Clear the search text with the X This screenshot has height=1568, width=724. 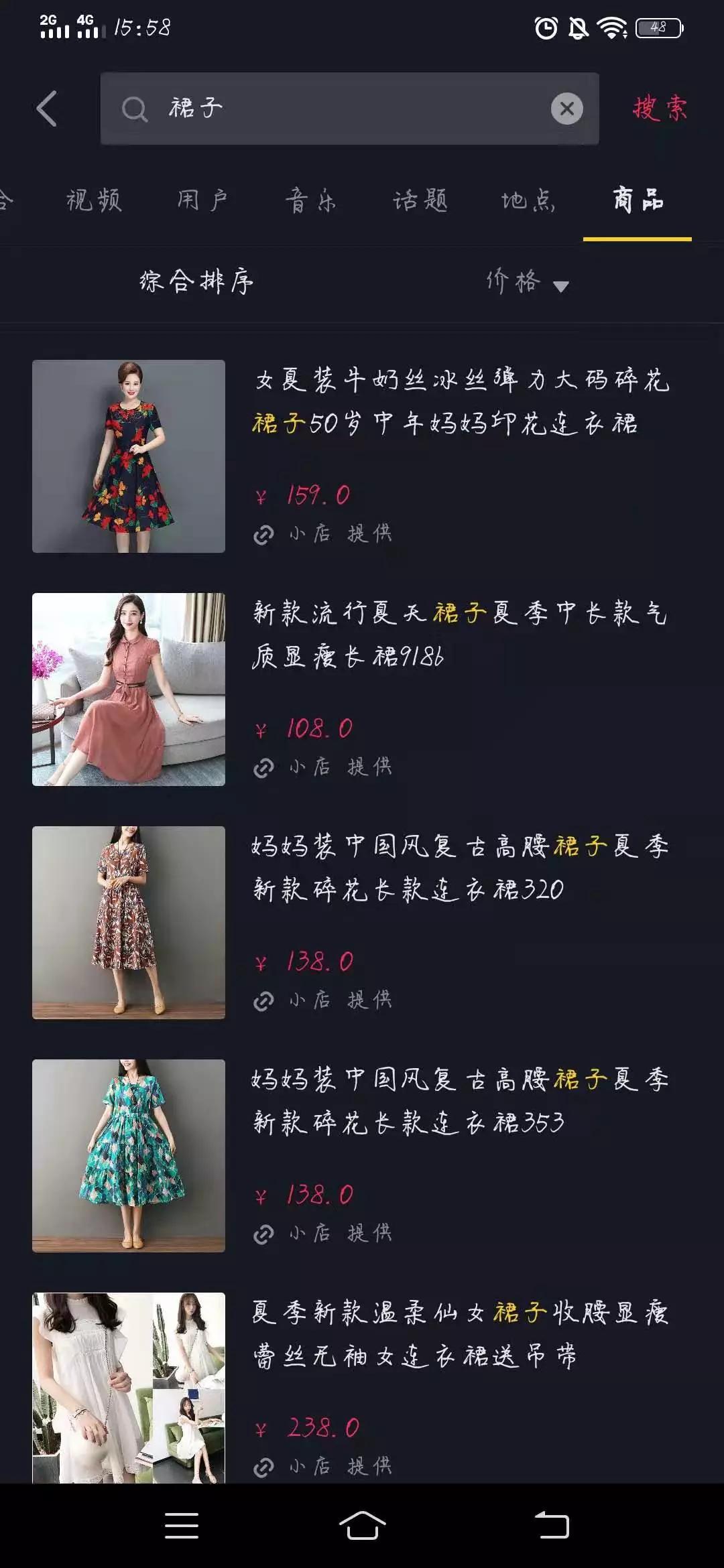(566, 109)
